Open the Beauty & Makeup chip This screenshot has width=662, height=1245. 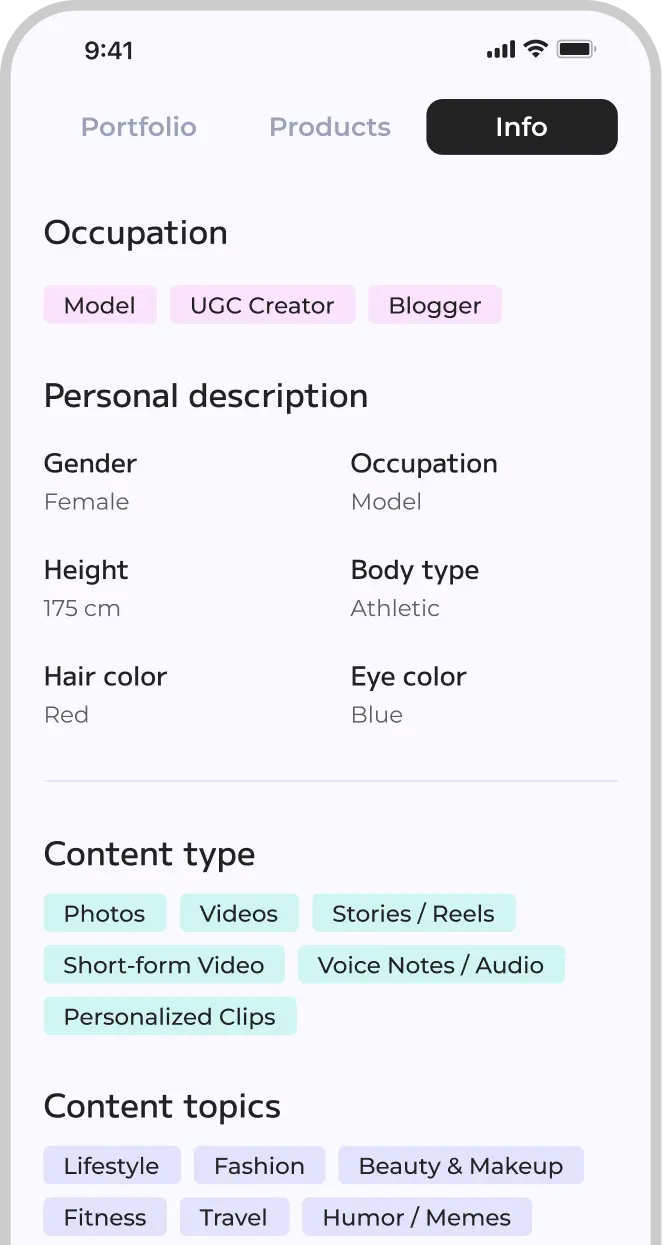point(460,1166)
